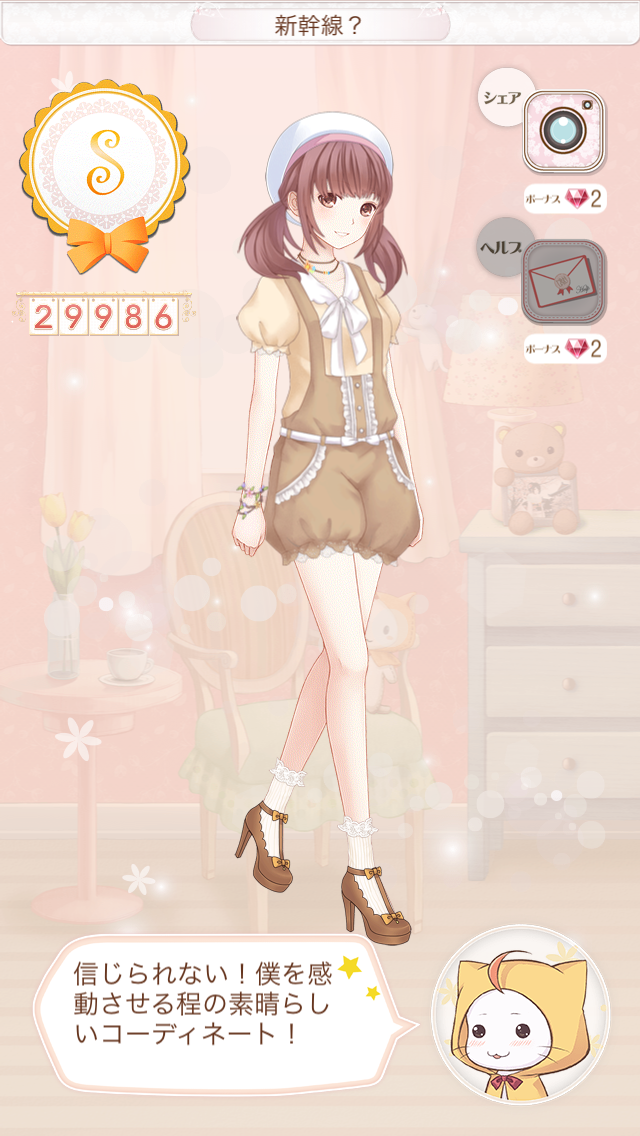640x1136 pixels.
Task: Open the help letter button
Action: point(563,281)
